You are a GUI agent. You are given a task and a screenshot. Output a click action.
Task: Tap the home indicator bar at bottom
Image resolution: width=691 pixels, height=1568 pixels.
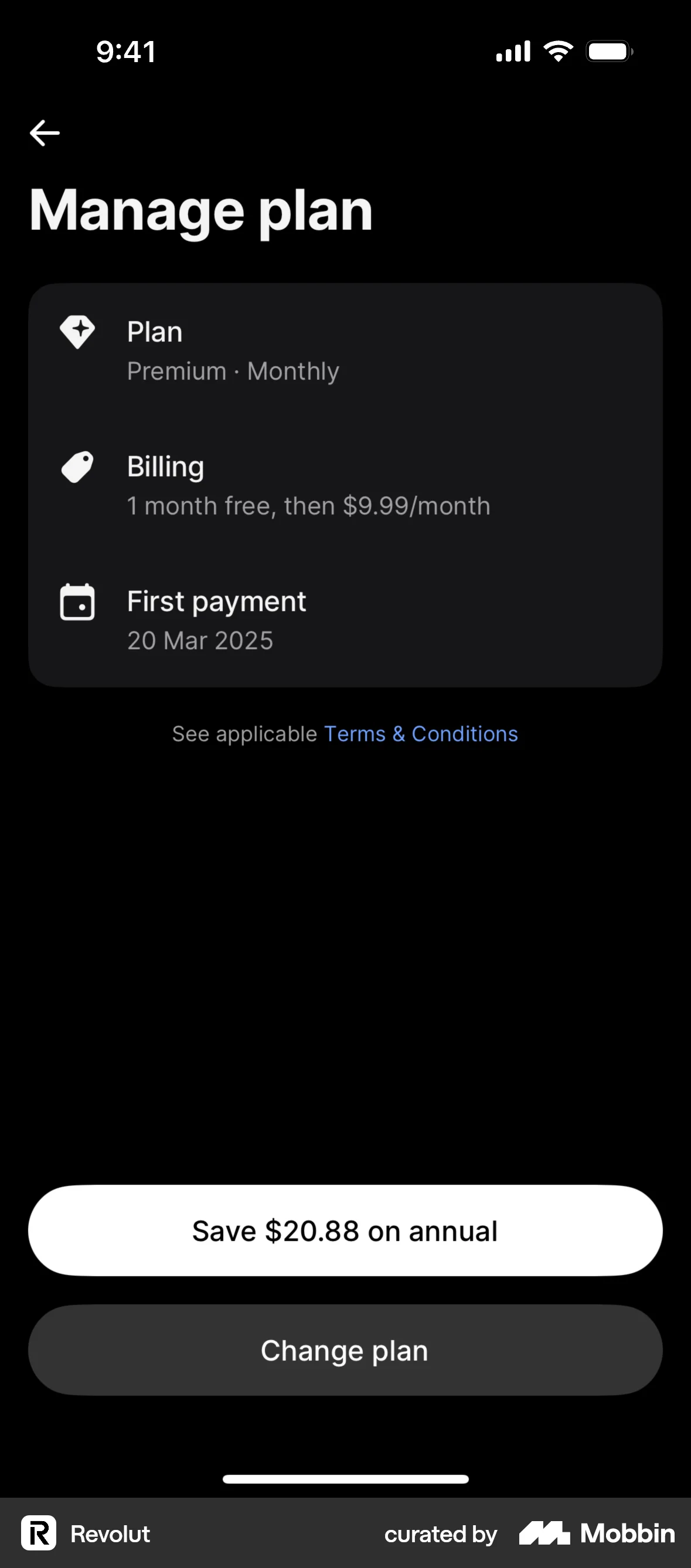345,1479
